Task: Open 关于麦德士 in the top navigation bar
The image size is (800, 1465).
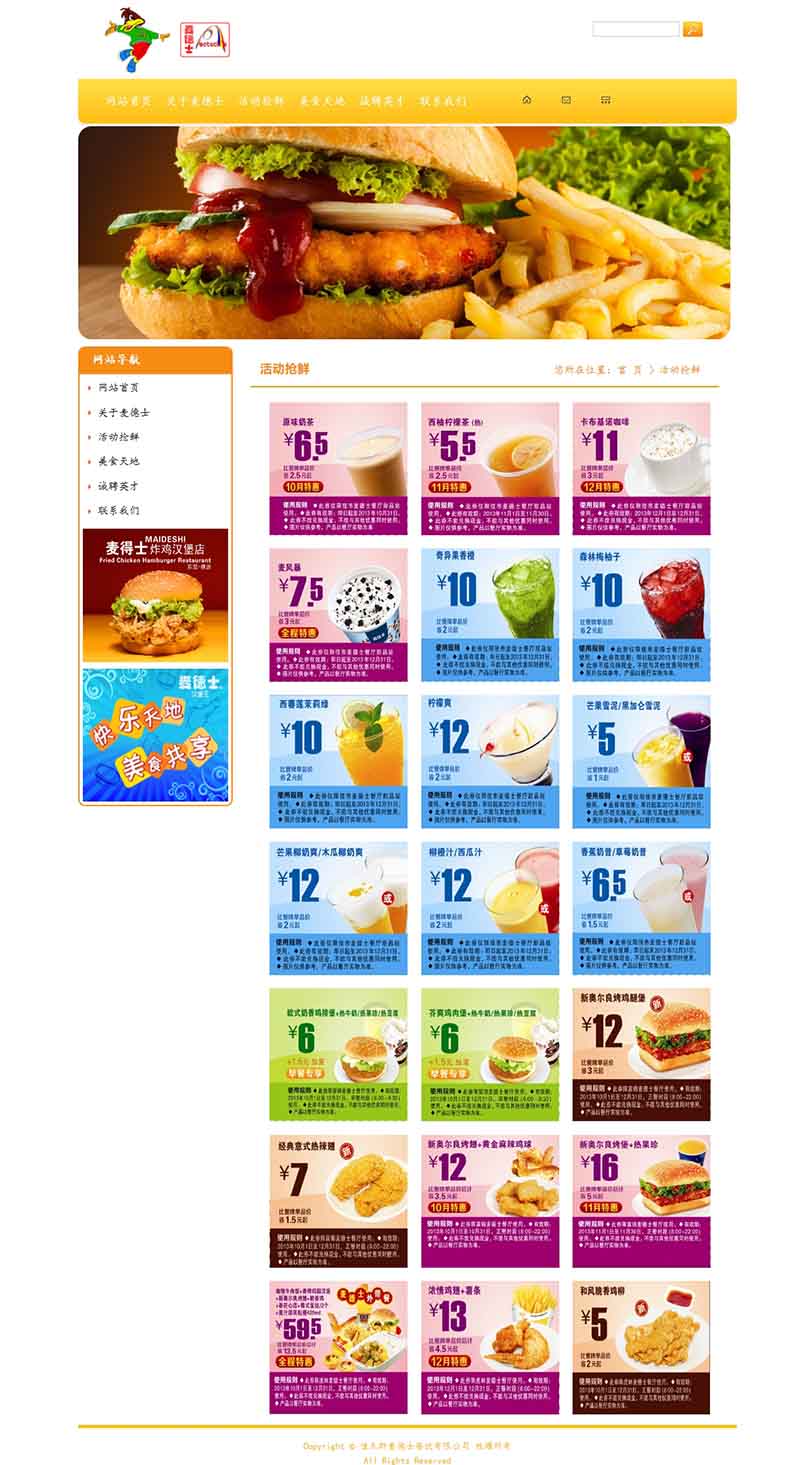Action: coord(195,101)
